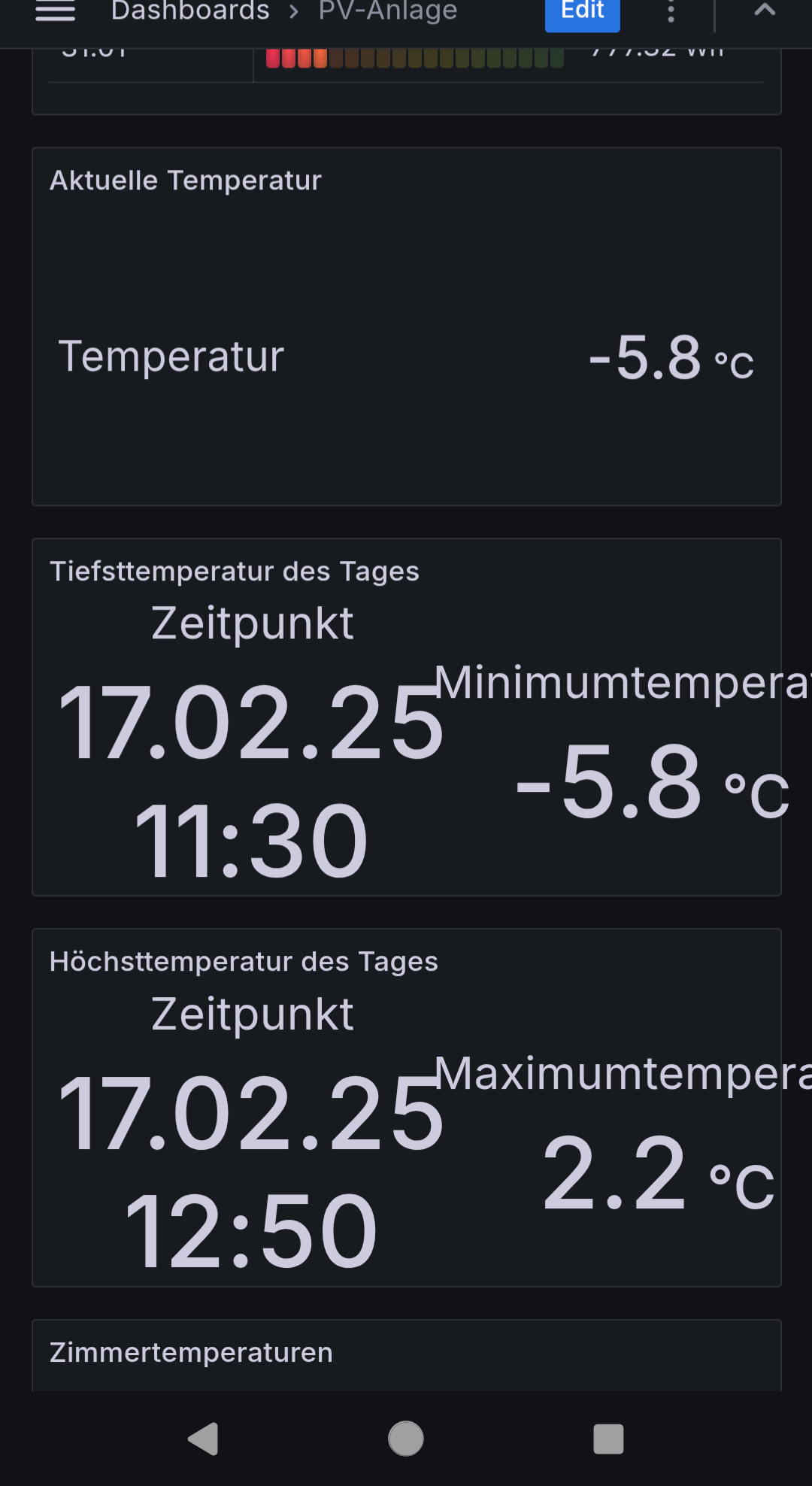
Task: Collapse the top bar with the chevron
Action: 765,10
